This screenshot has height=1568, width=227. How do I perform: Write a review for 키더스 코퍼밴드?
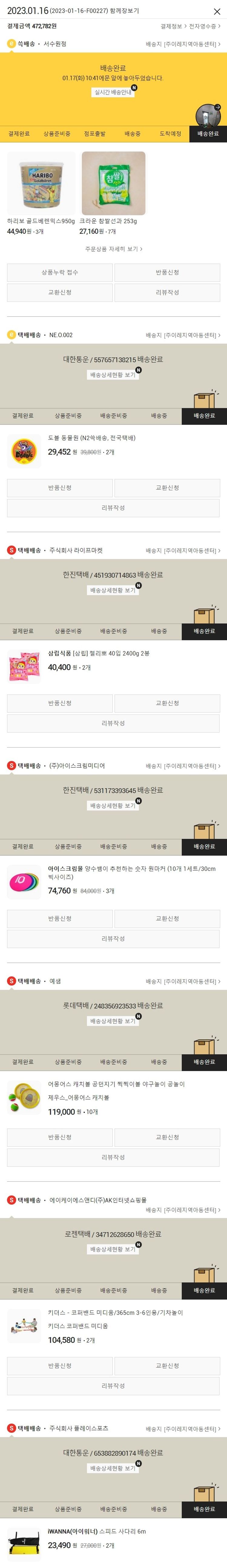tap(113, 1386)
